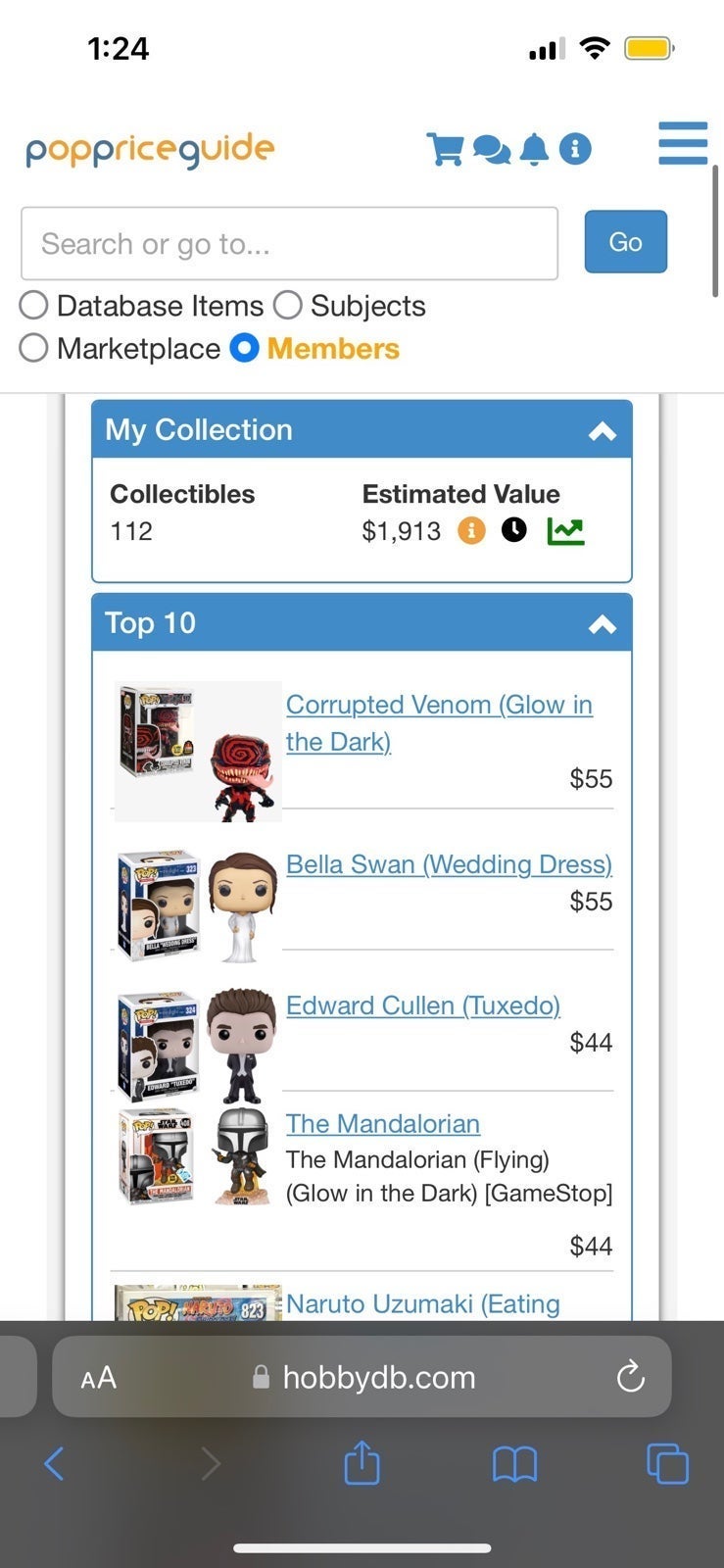724x1568 pixels.
Task: Open the shopping cart icon
Action: pyautogui.click(x=446, y=149)
